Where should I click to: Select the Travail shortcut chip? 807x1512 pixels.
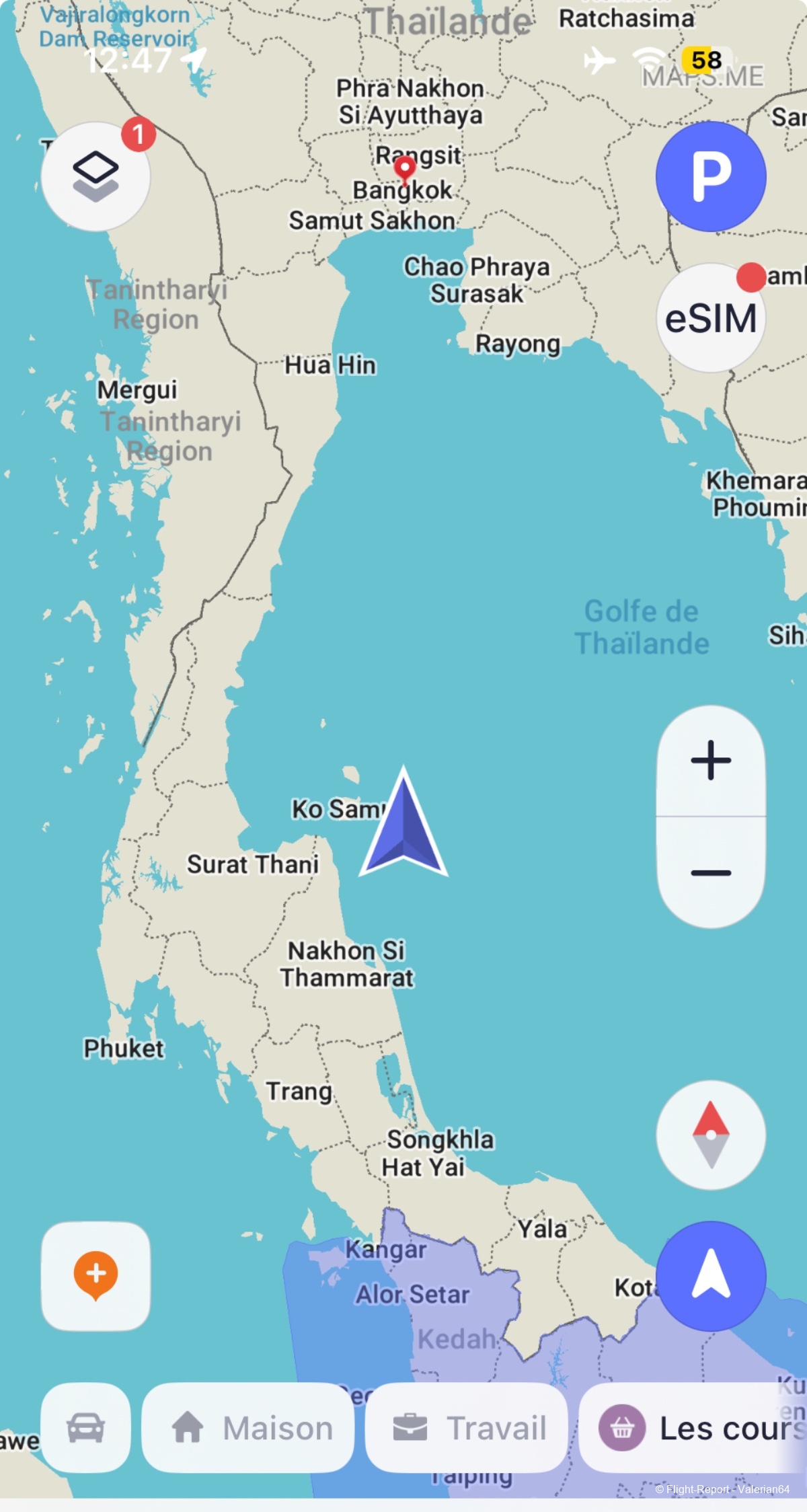467,1427
